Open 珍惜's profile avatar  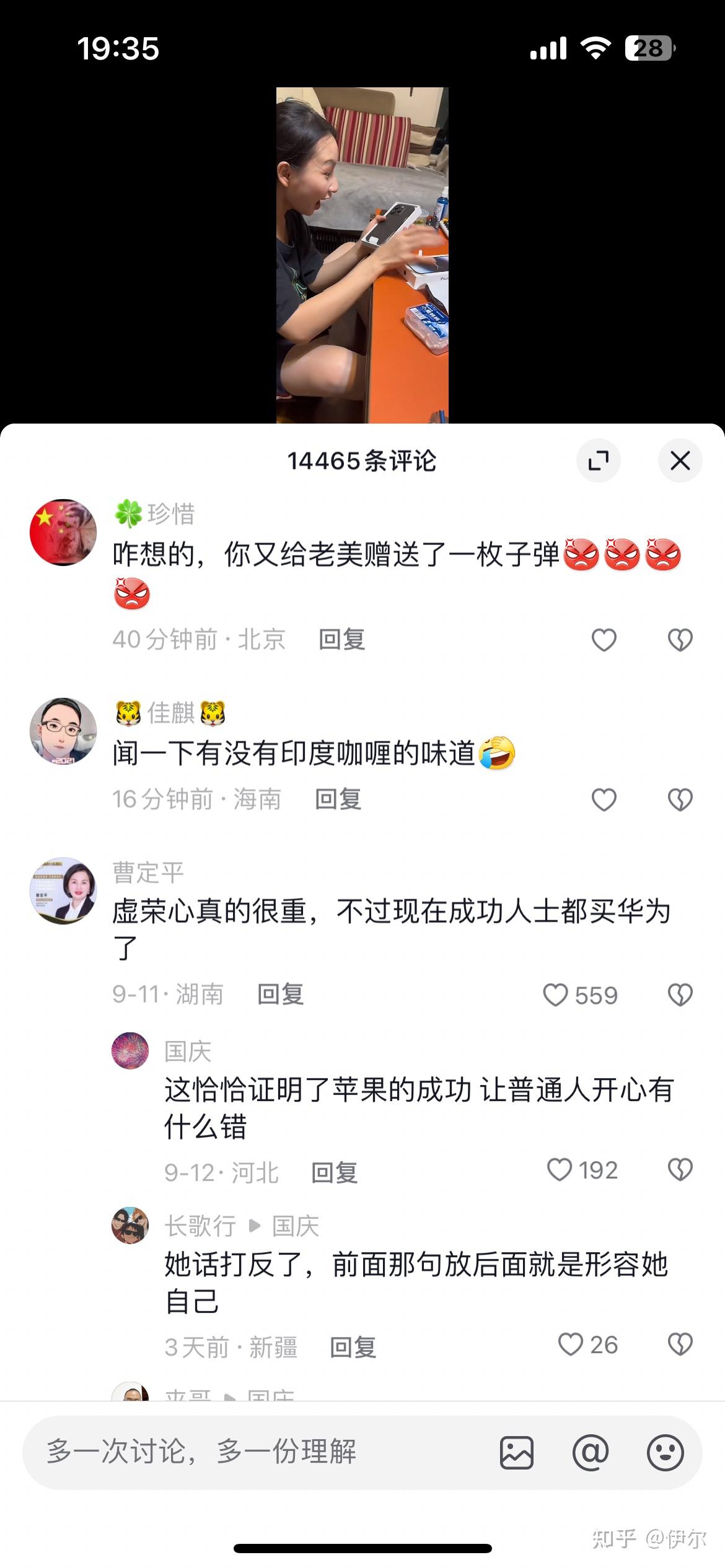[x=63, y=533]
